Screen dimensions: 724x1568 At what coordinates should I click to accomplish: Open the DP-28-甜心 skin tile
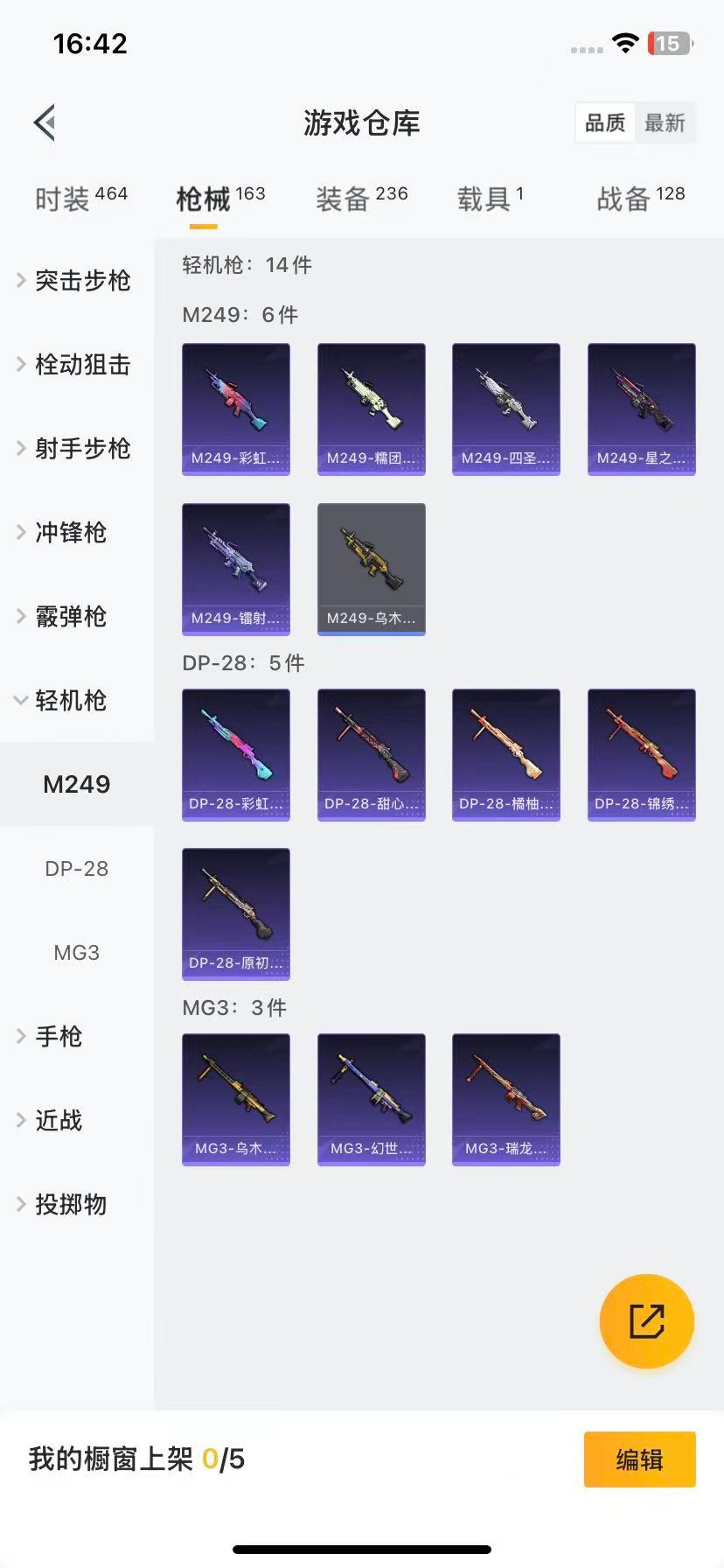click(x=371, y=754)
